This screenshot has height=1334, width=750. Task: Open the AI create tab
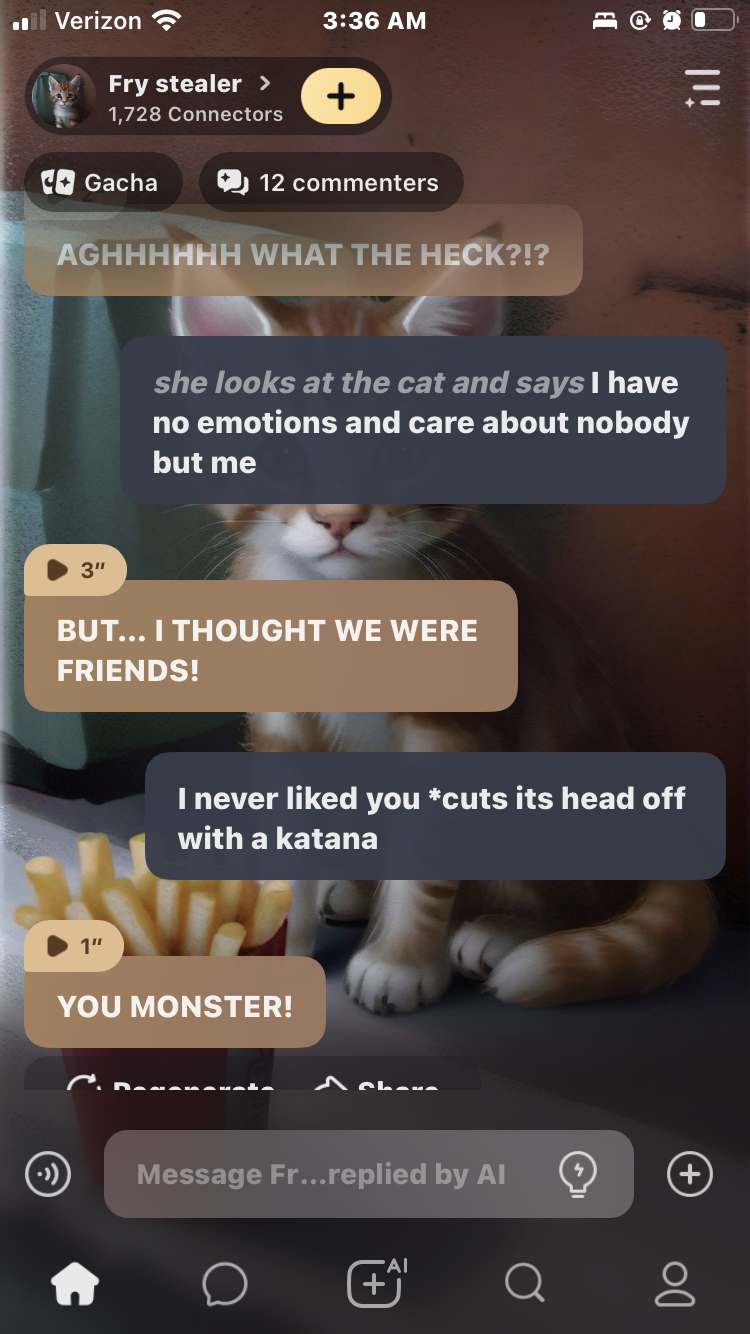[x=376, y=1283]
